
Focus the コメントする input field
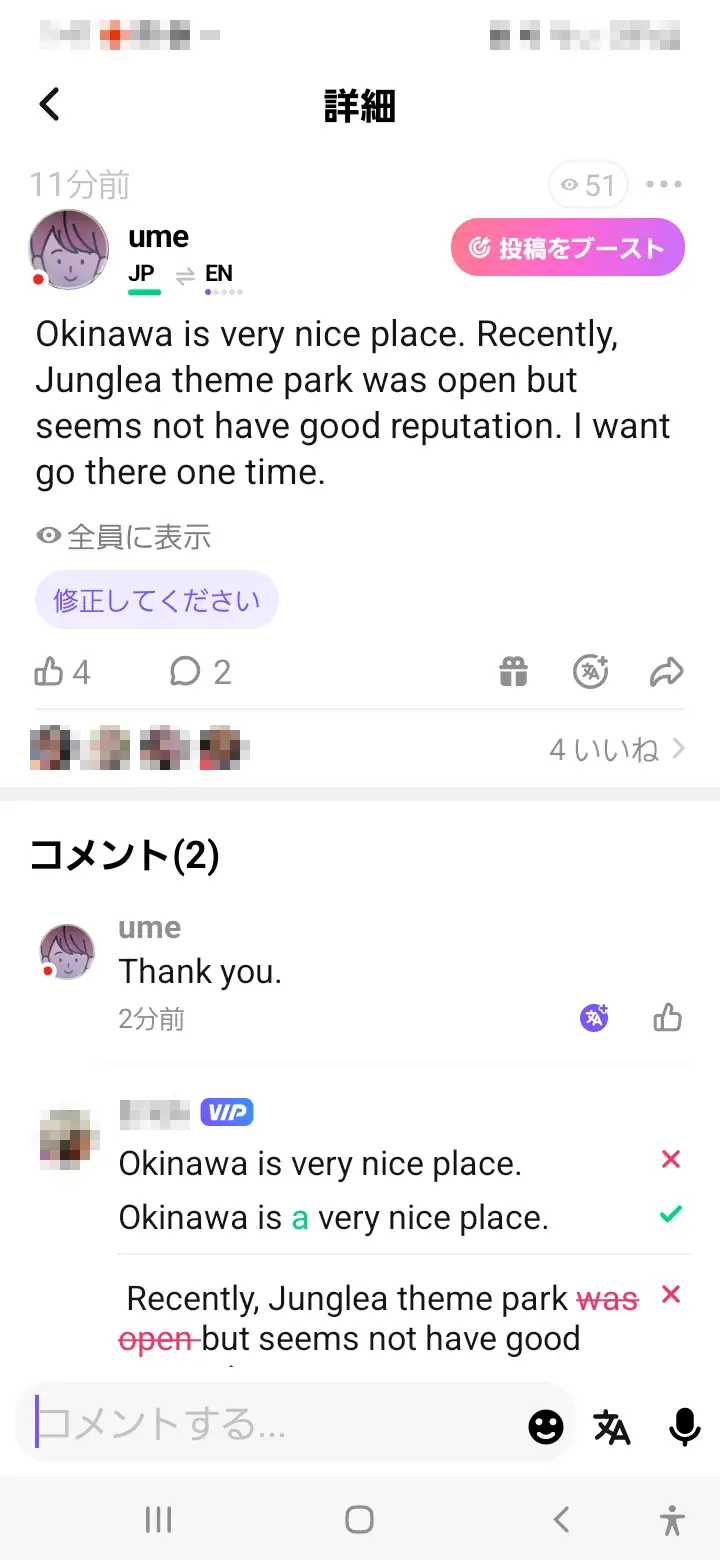tap(270, 1424)
